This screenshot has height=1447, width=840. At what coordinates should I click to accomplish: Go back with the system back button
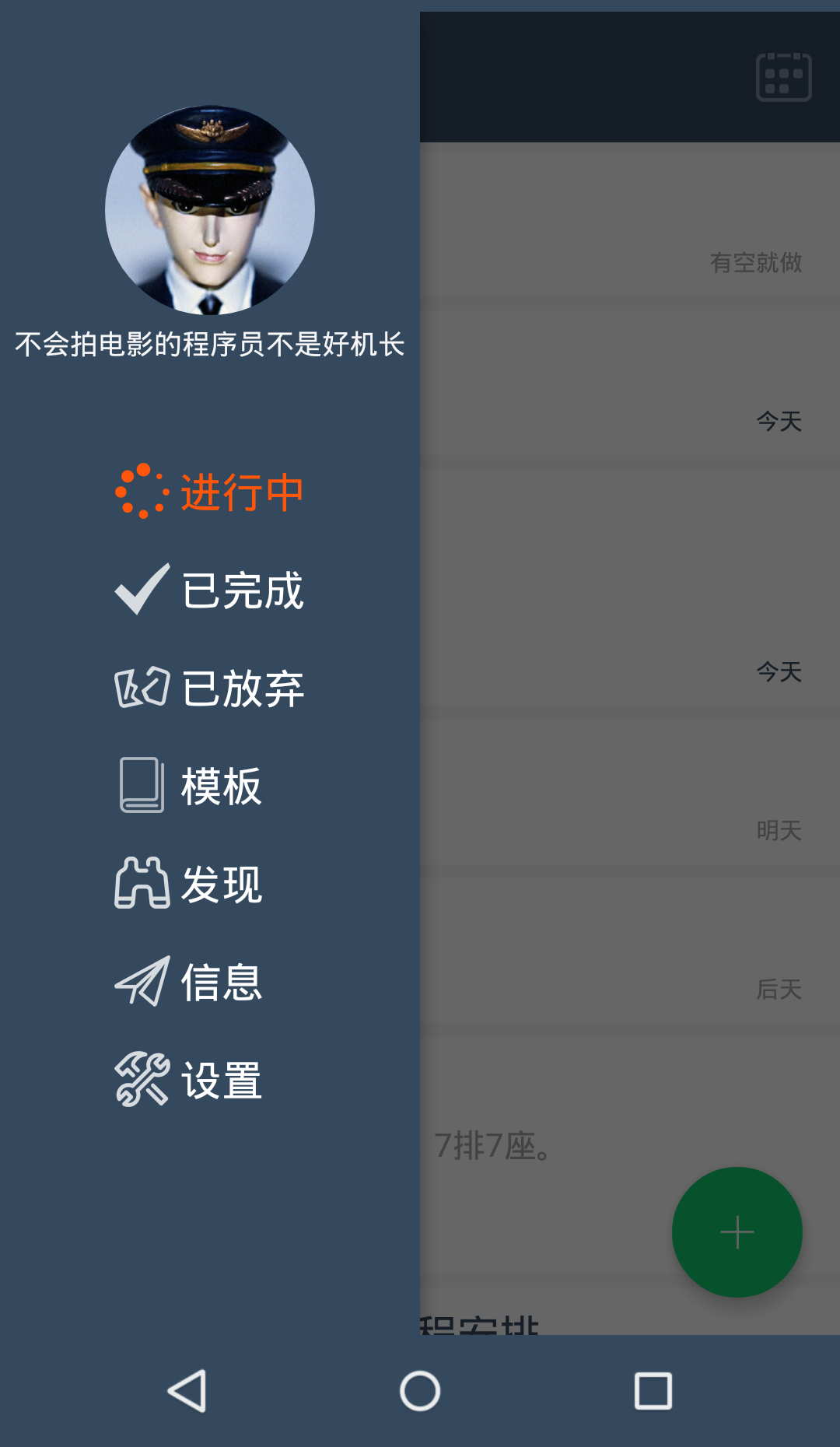[187, 1390]
